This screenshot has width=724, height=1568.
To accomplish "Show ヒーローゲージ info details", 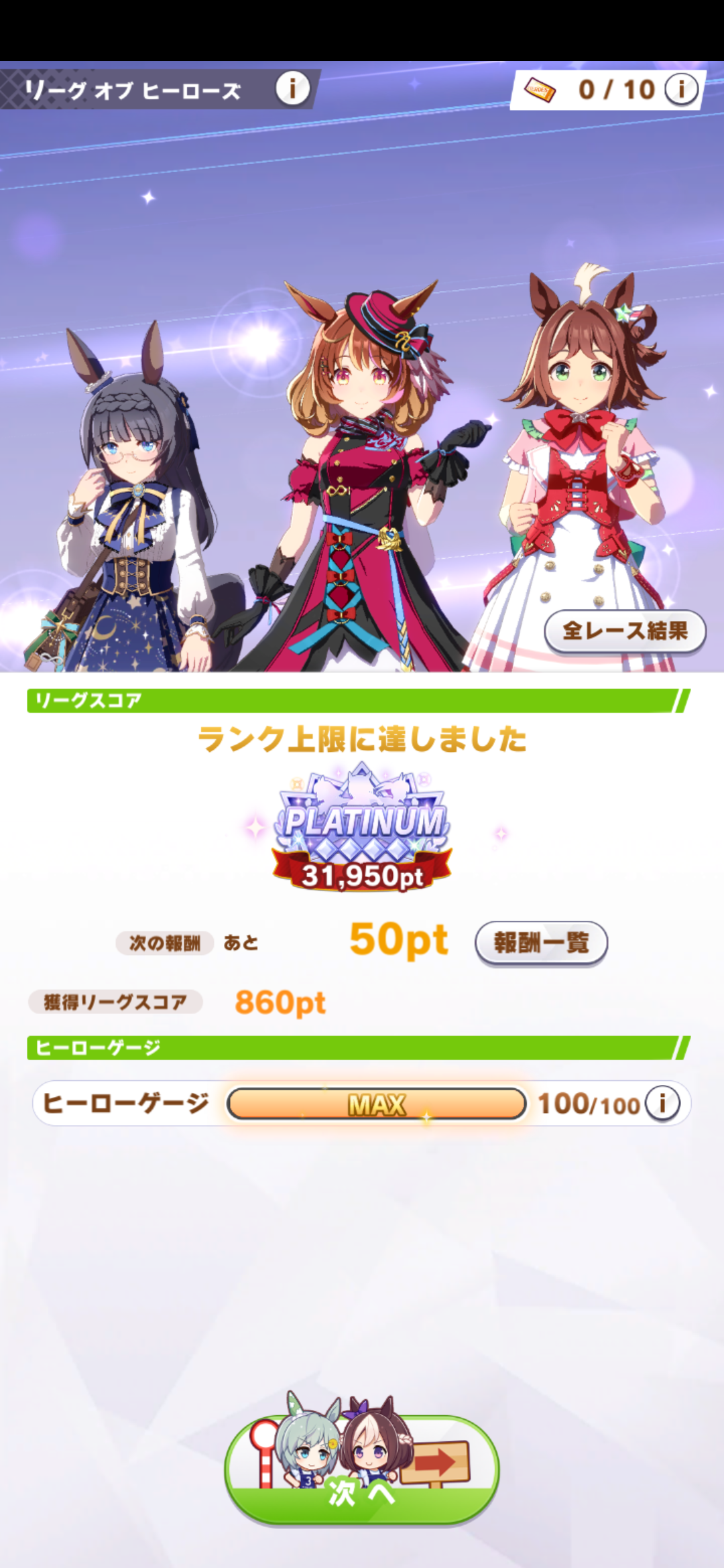I will pos(662,1103).
